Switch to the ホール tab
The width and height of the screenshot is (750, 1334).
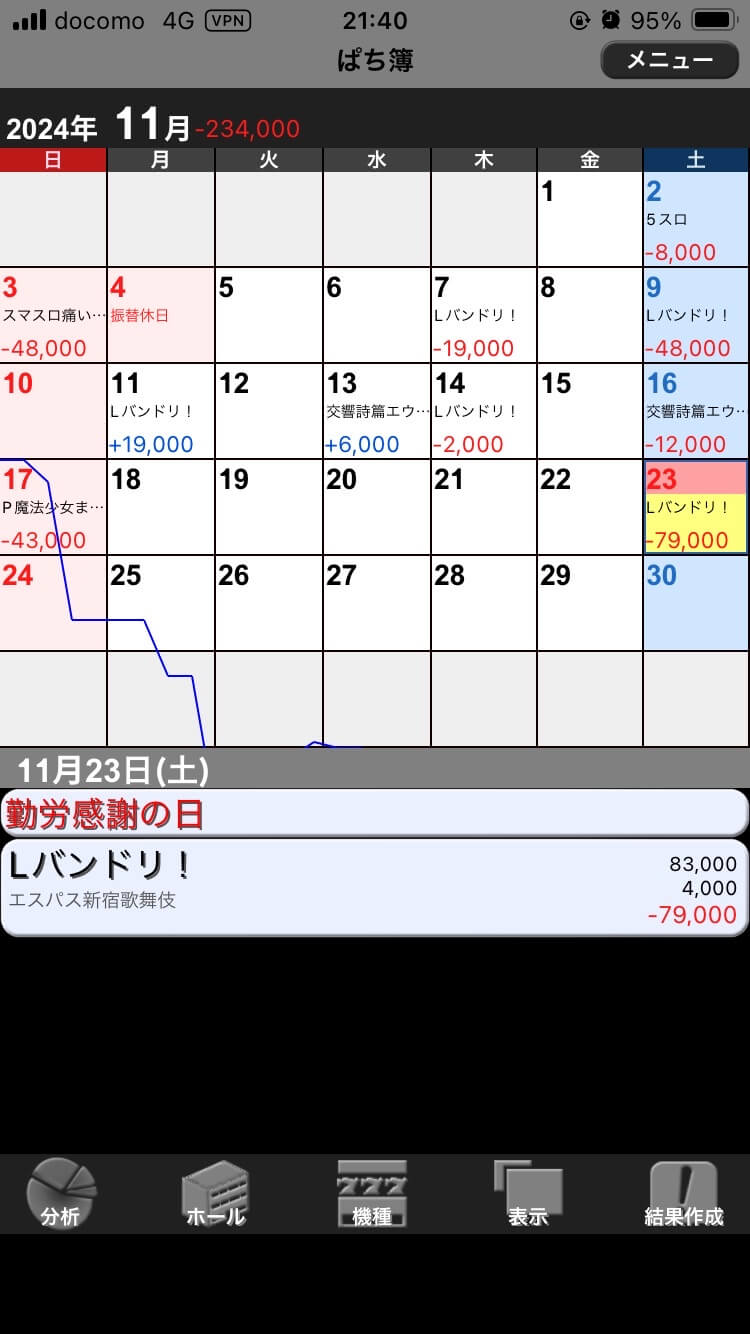click(215, 1193)
